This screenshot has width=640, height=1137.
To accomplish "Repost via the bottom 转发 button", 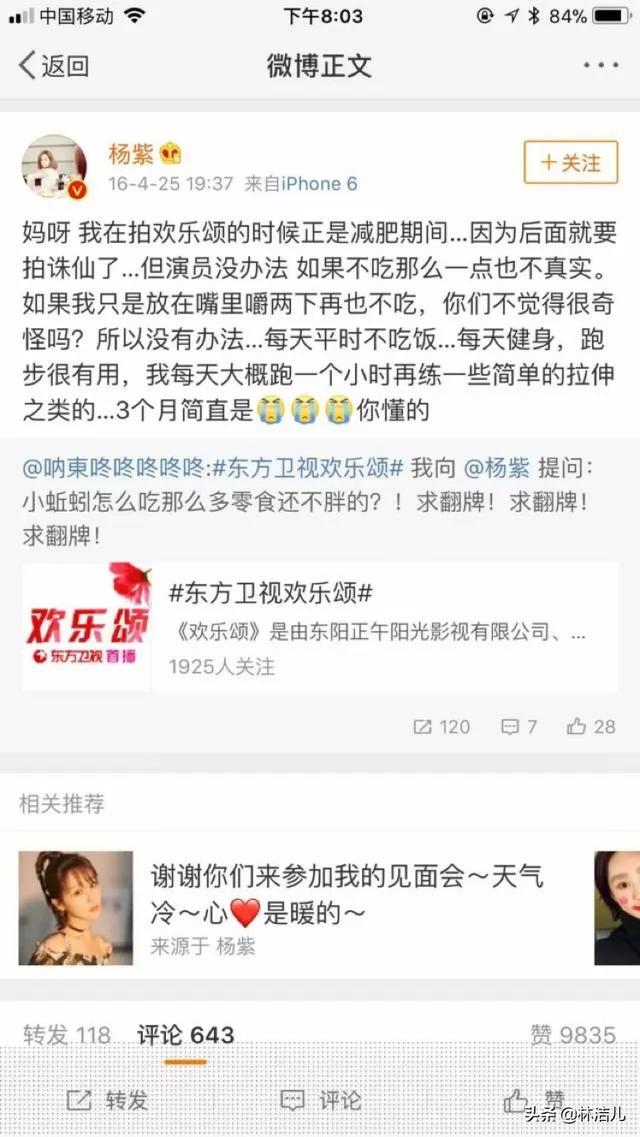I will click(x=107, y=1100).
